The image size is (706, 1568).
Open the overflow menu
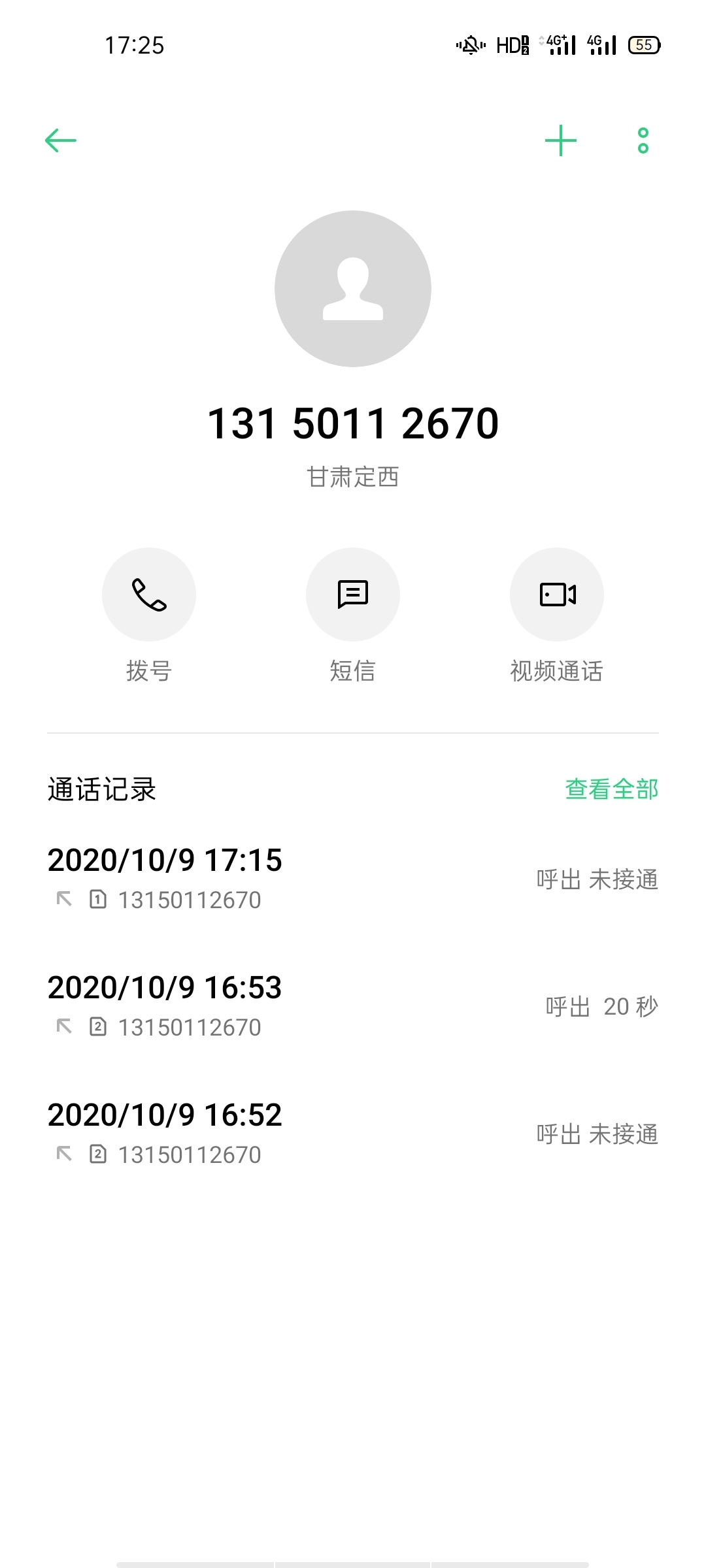pos(643,140)
